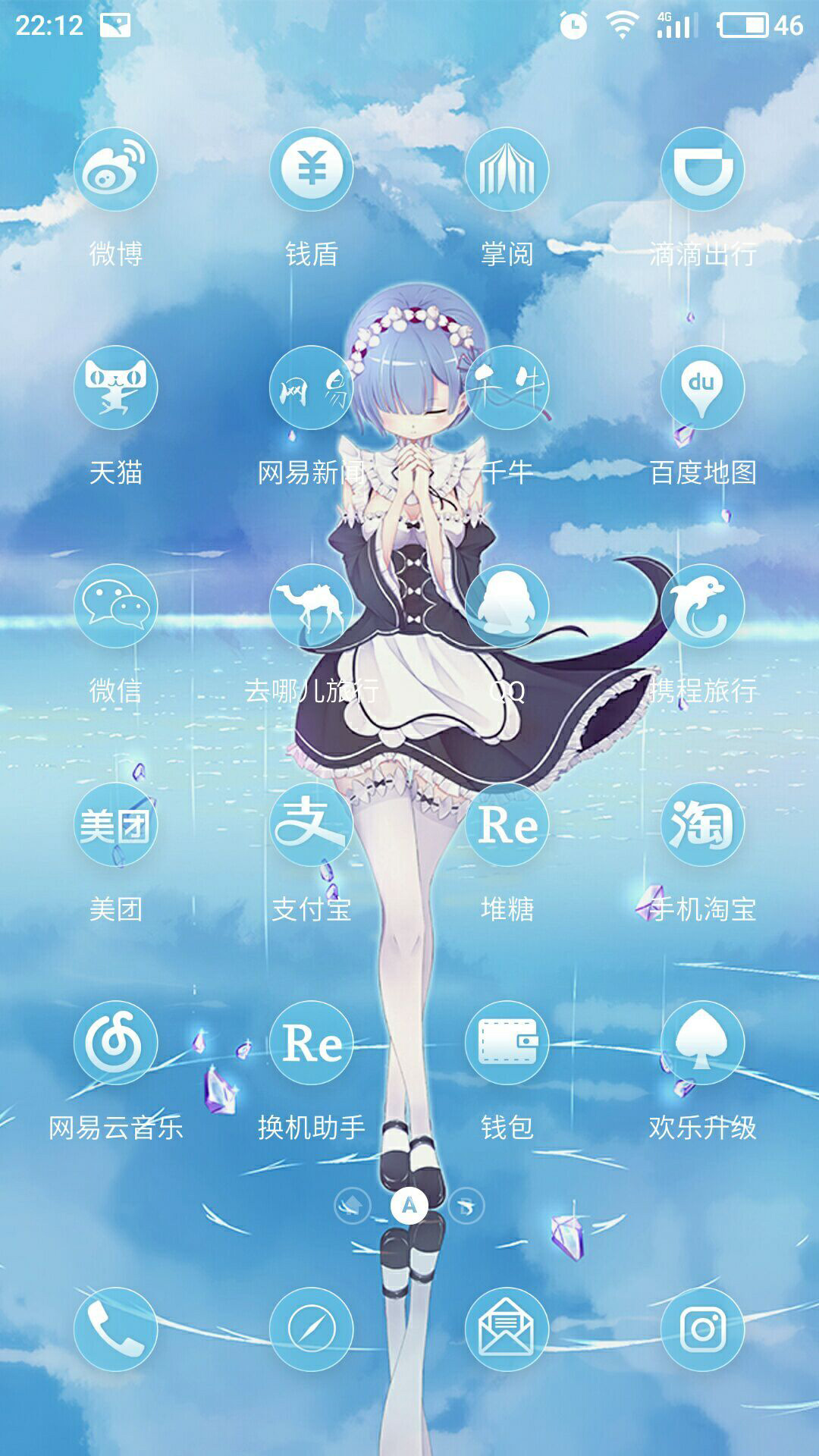Launch the 千牛 app
The image size is (819, 1456).
point(507,388)
